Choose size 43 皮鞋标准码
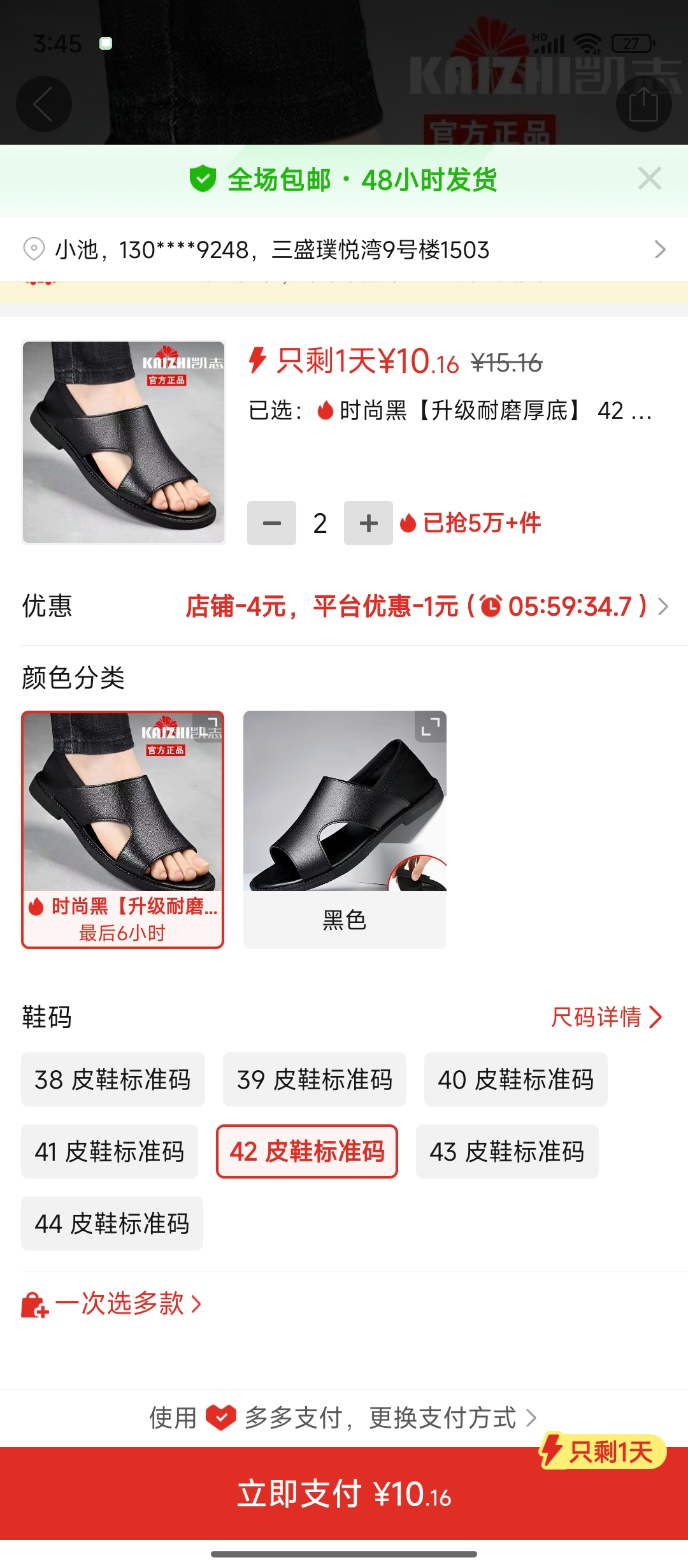Screen dimensions: 688x1568 [507, 1152]
